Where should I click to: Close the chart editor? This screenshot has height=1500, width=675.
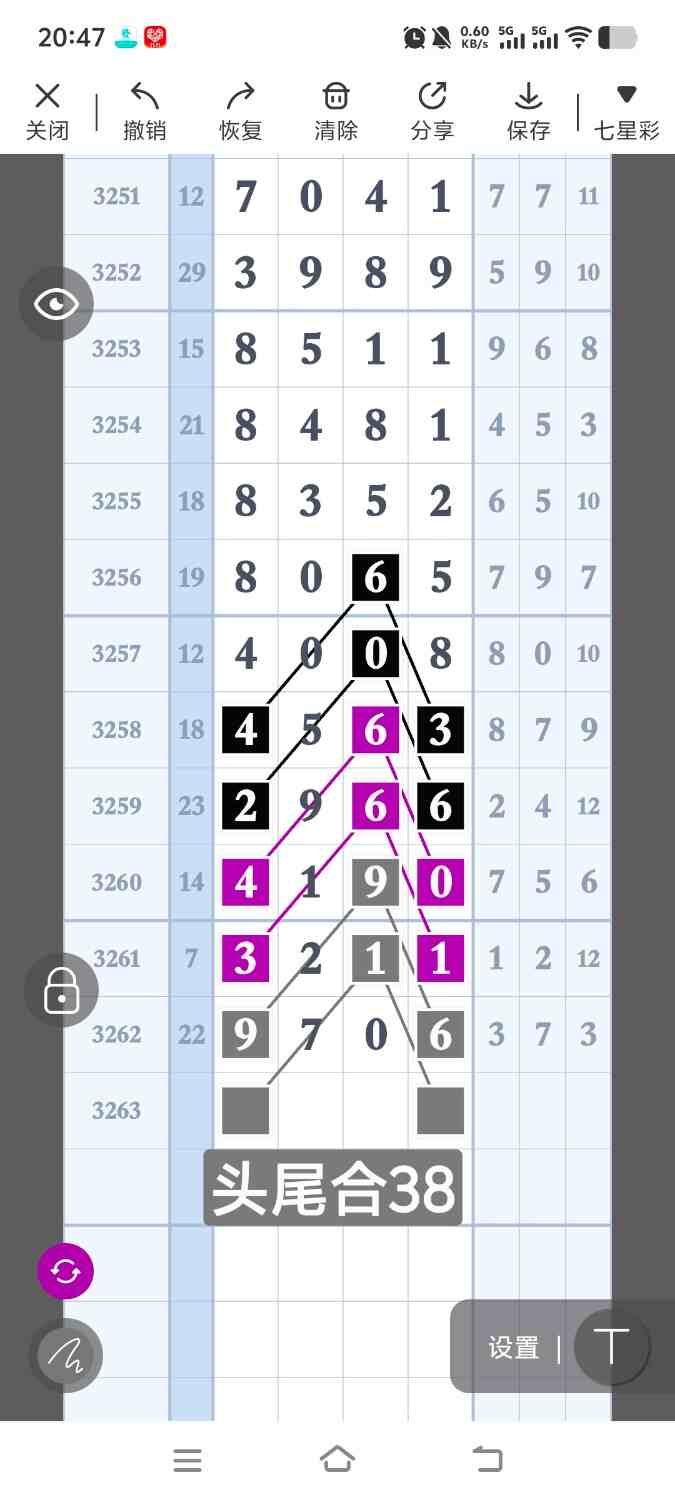47,111
